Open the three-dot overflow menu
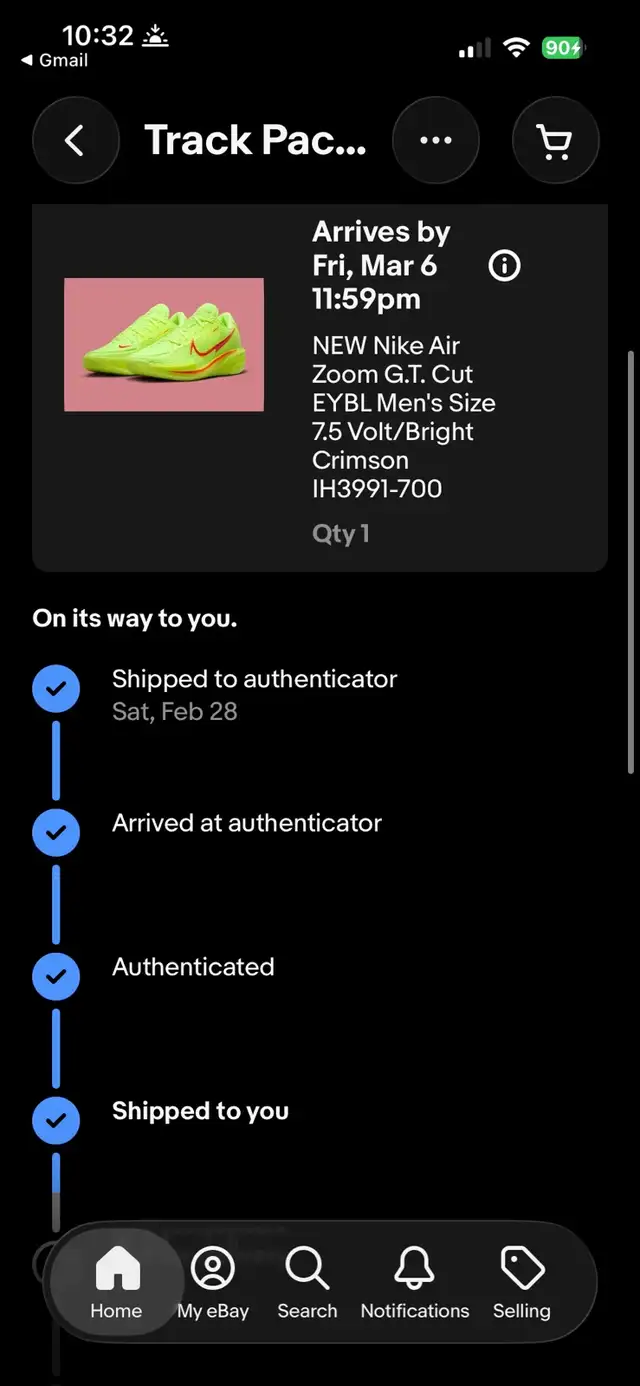This screenshot has width=640, height=1386. click(435, 141)
